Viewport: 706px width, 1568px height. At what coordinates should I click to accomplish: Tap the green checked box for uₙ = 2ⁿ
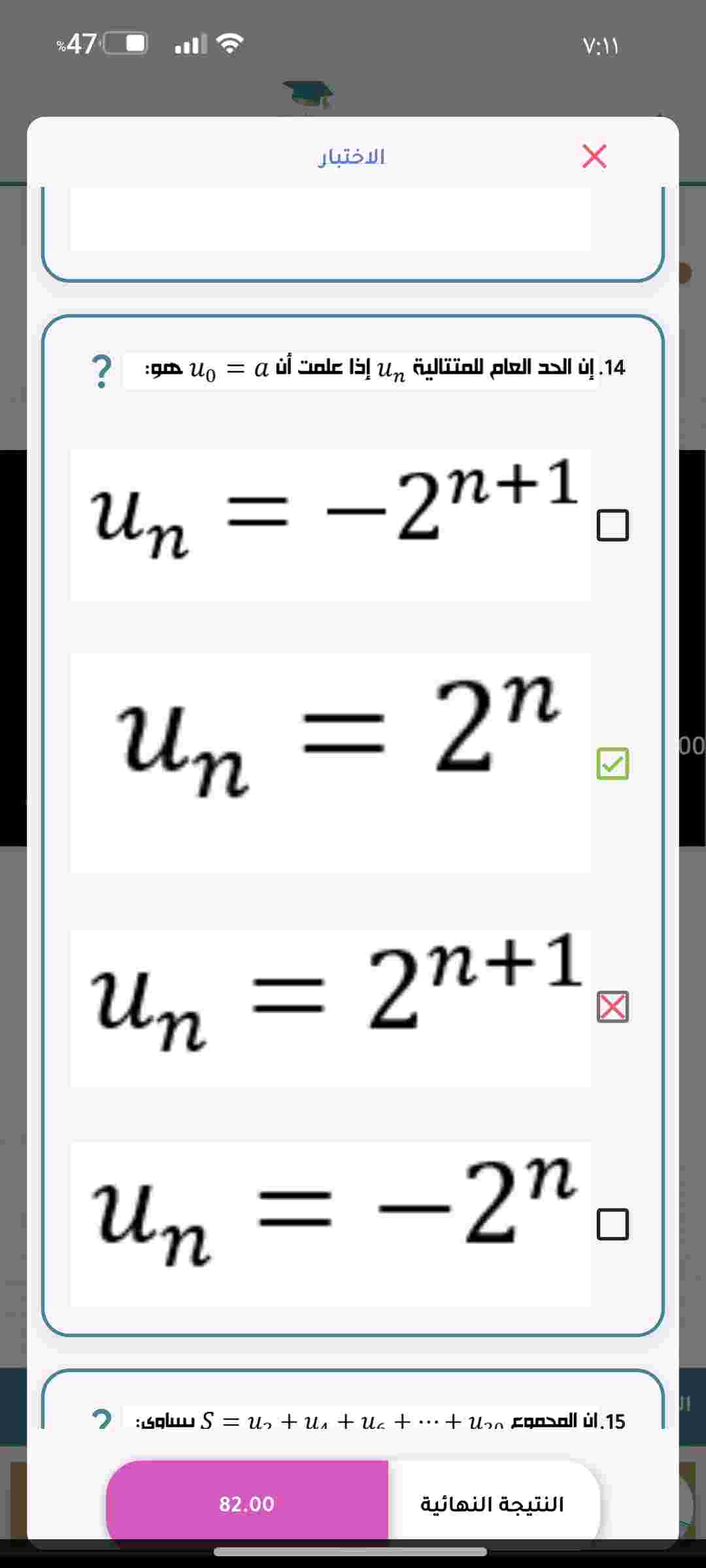(x=613, y=764)
